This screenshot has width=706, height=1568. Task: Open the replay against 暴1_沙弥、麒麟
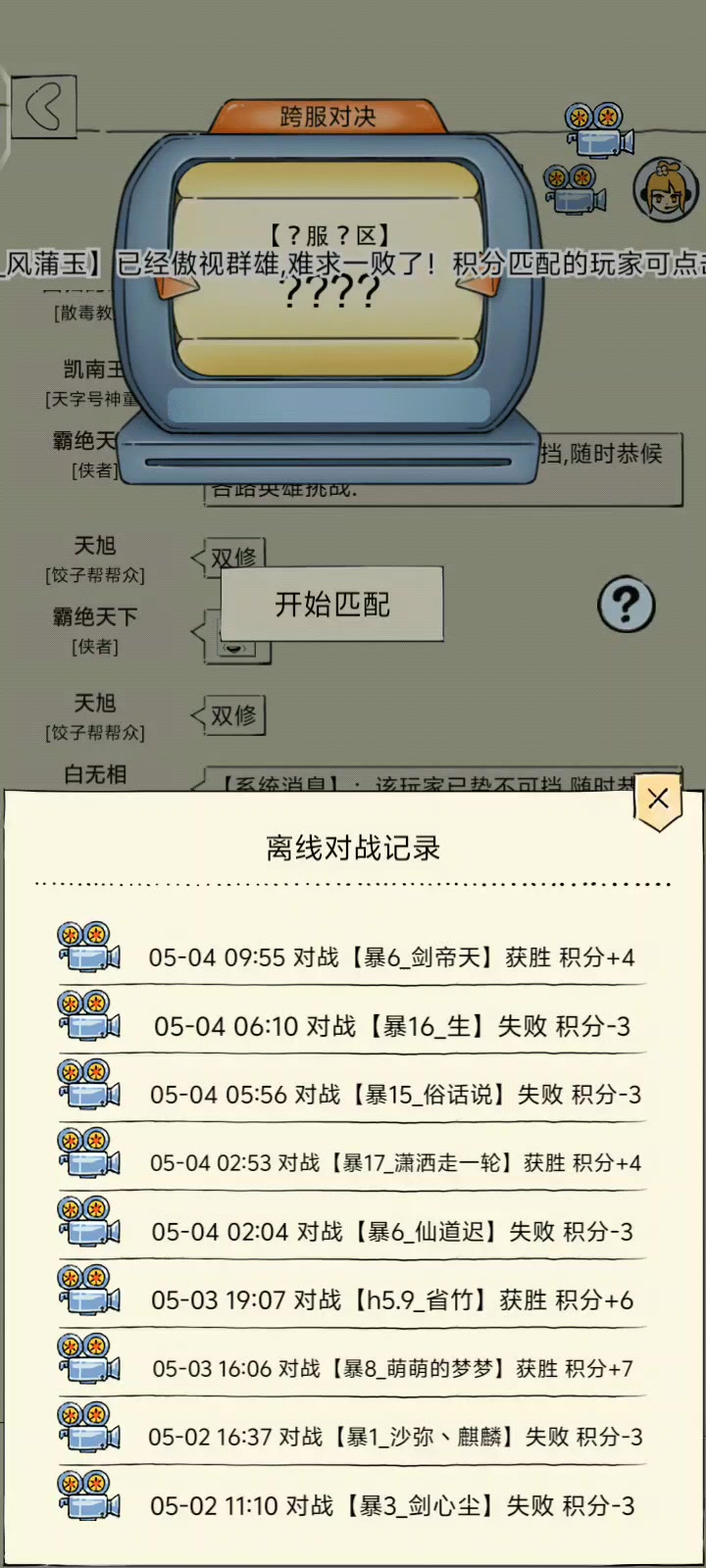(88, 1428)
